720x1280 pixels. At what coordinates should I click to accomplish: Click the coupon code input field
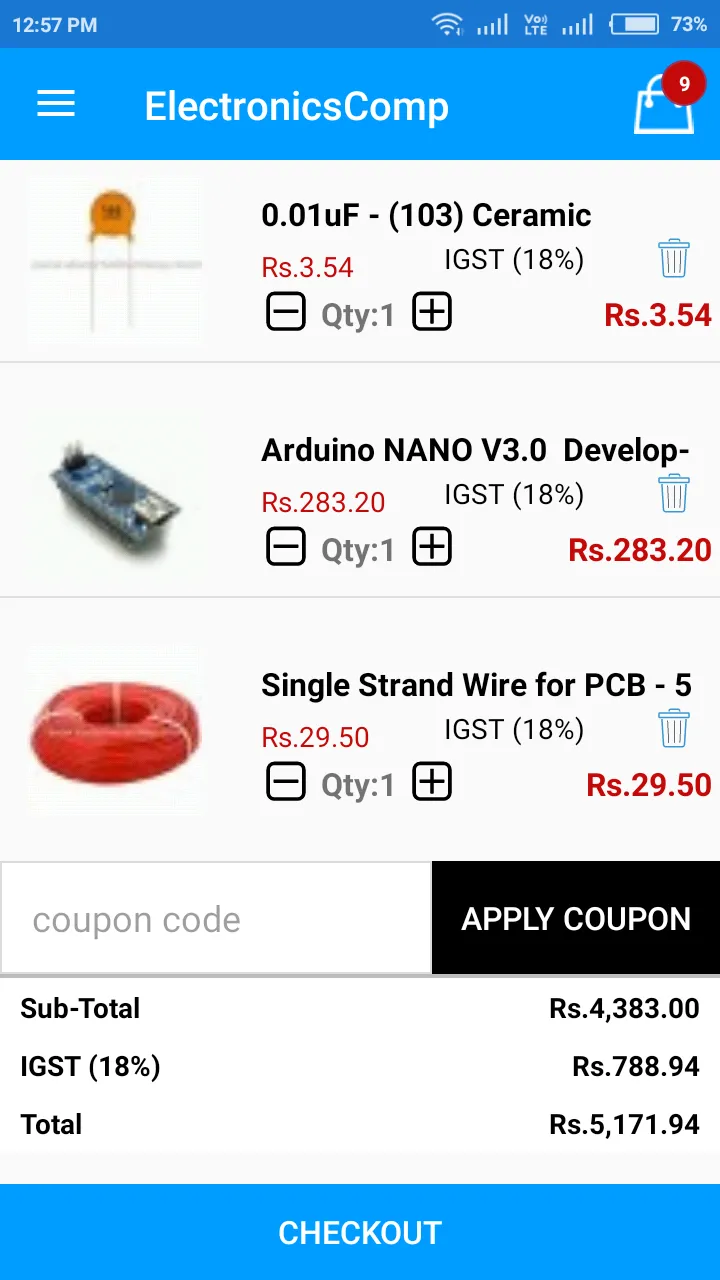point(215,918)
